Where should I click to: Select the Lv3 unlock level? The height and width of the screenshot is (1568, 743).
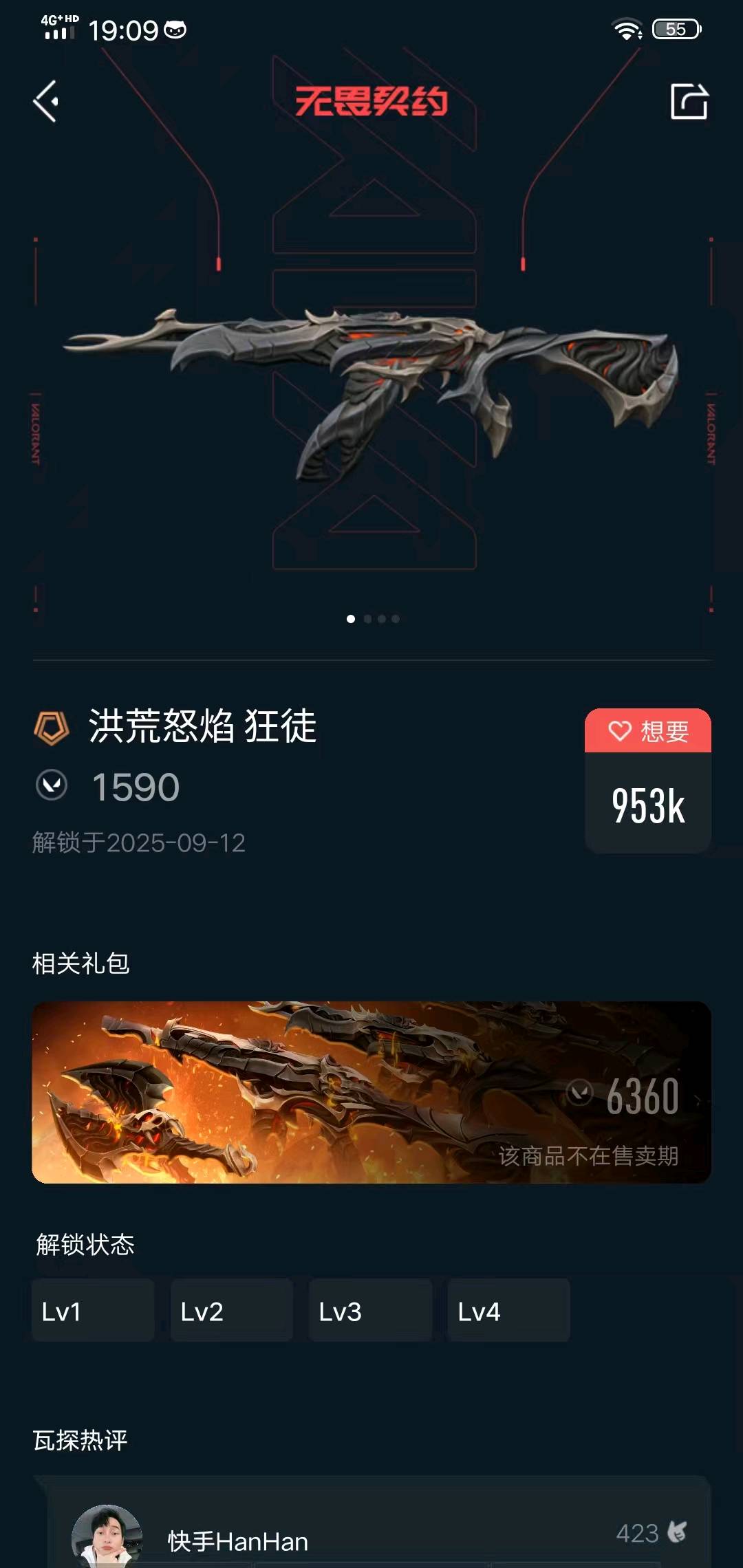370,1311
